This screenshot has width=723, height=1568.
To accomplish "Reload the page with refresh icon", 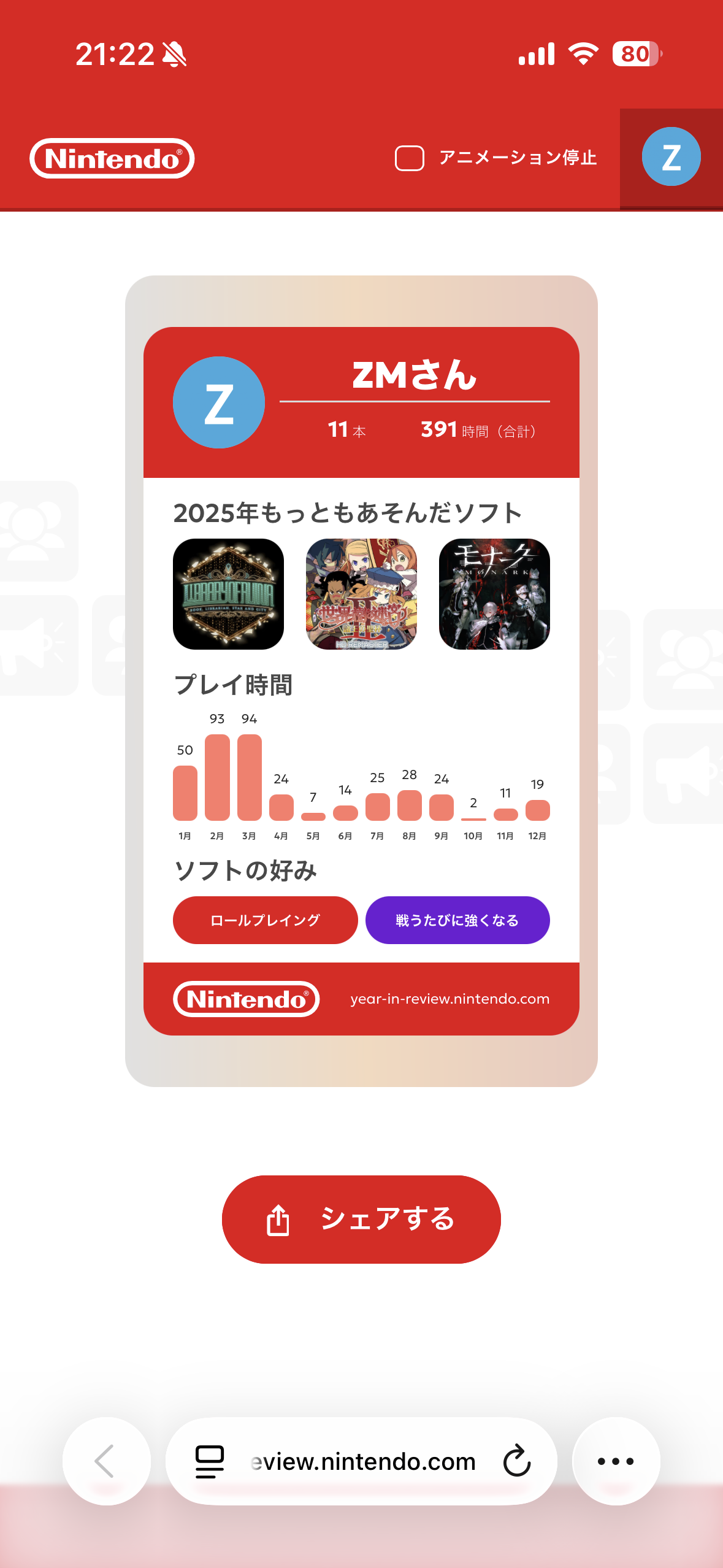I will [x=516, y=1461].
